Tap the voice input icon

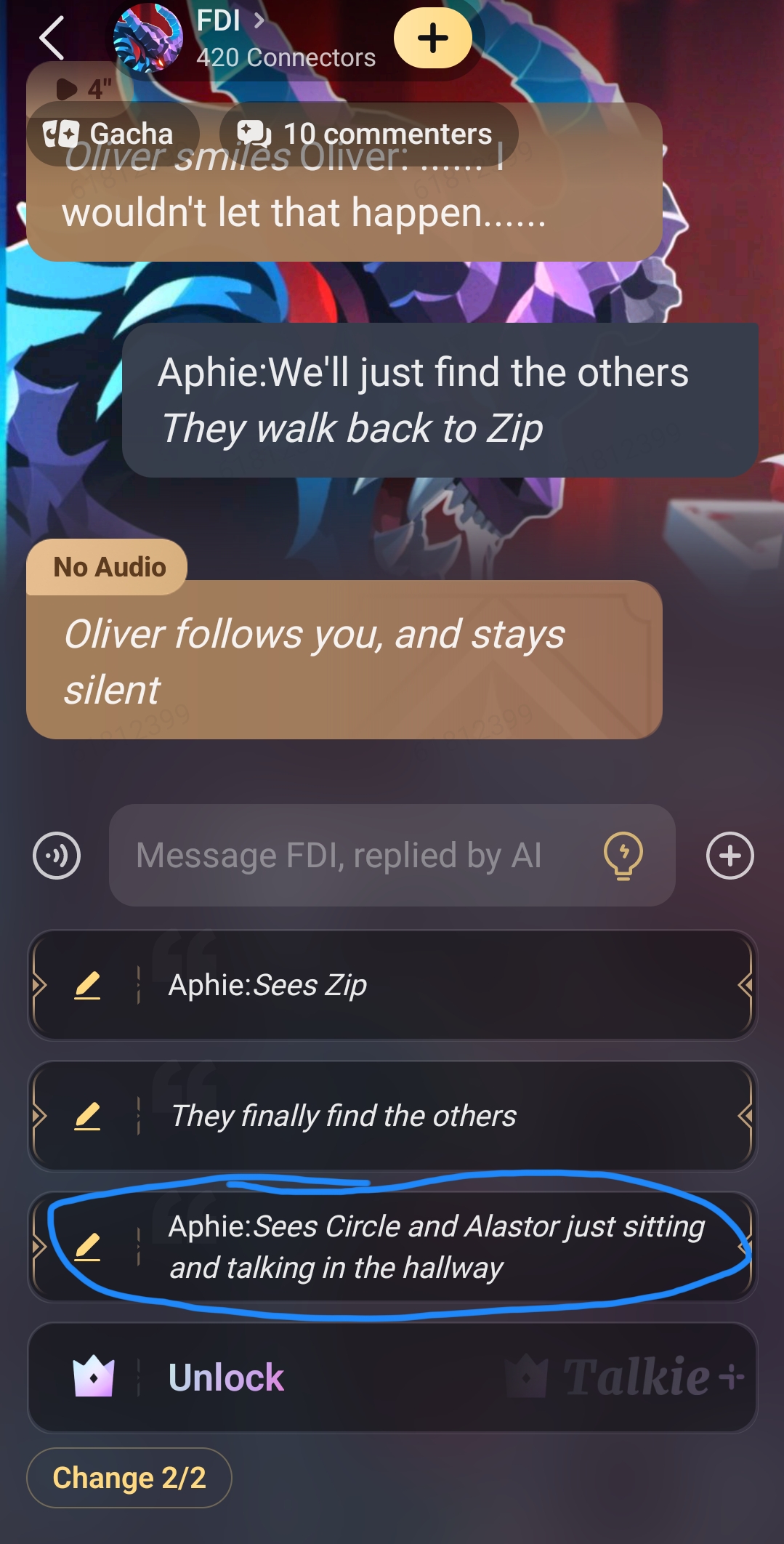point(57,856)
